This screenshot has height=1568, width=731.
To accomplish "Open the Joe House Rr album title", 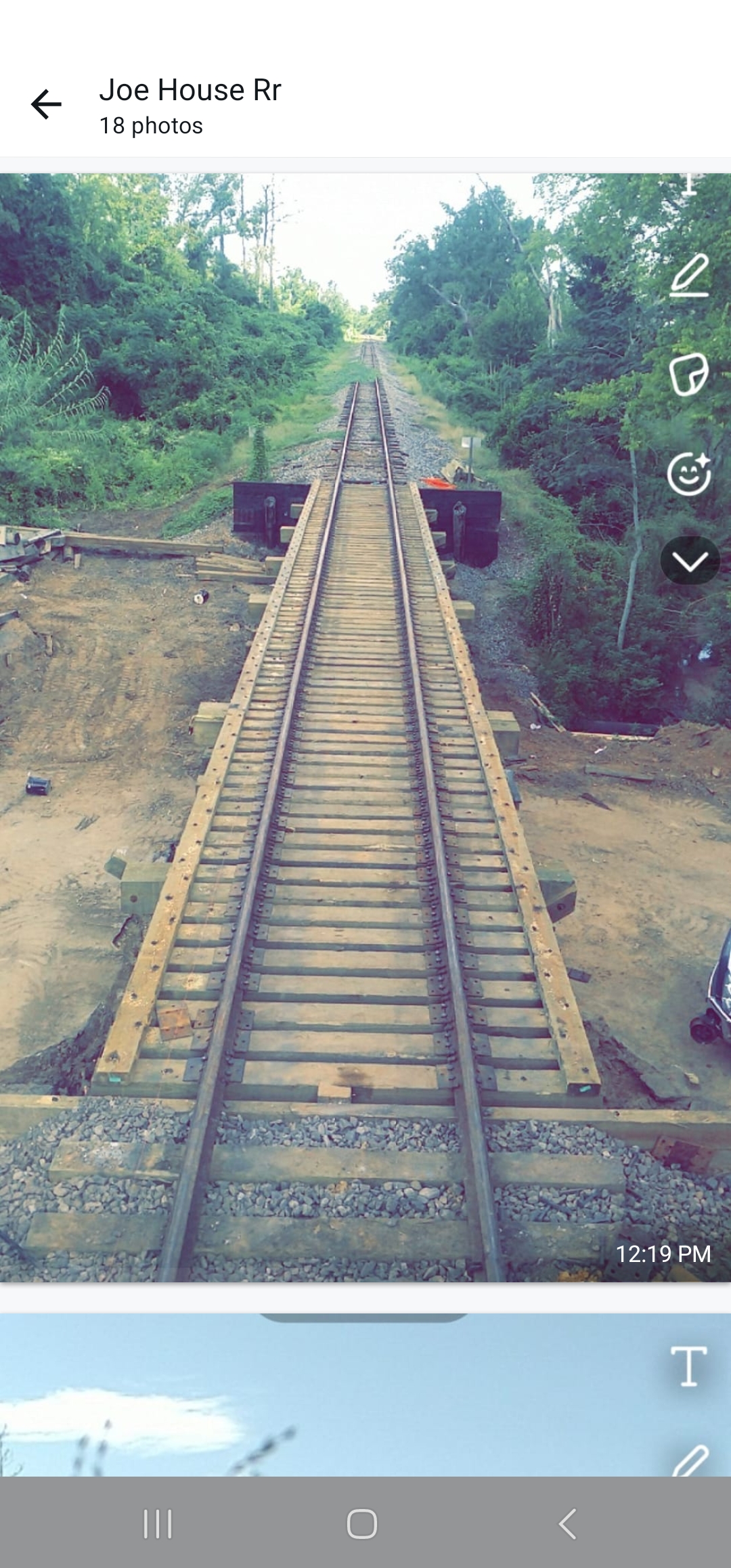I will tap(191, 89).
